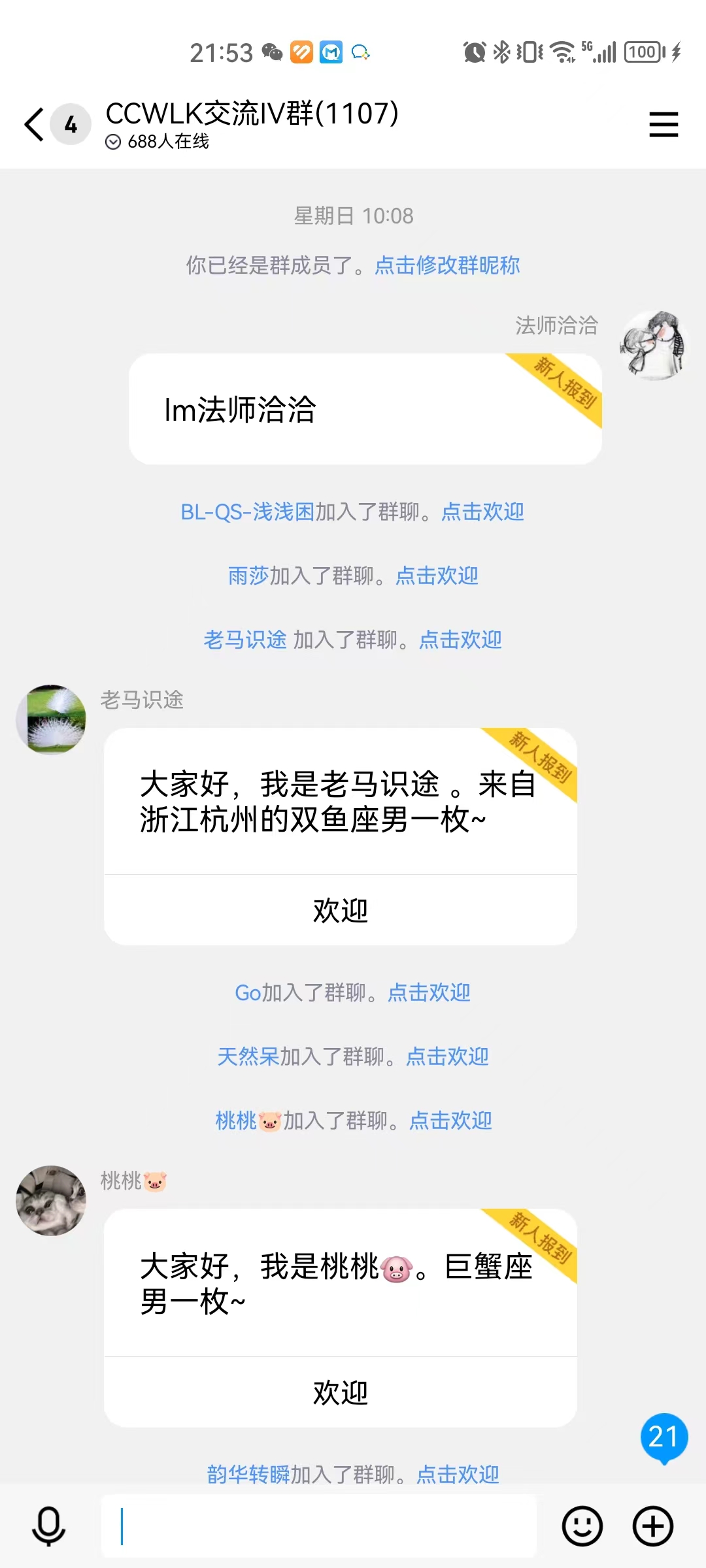The image size is (706, 1568).
Task: Tap 欢迎 button under 桃桃's intro
Action: [340, 1392]
